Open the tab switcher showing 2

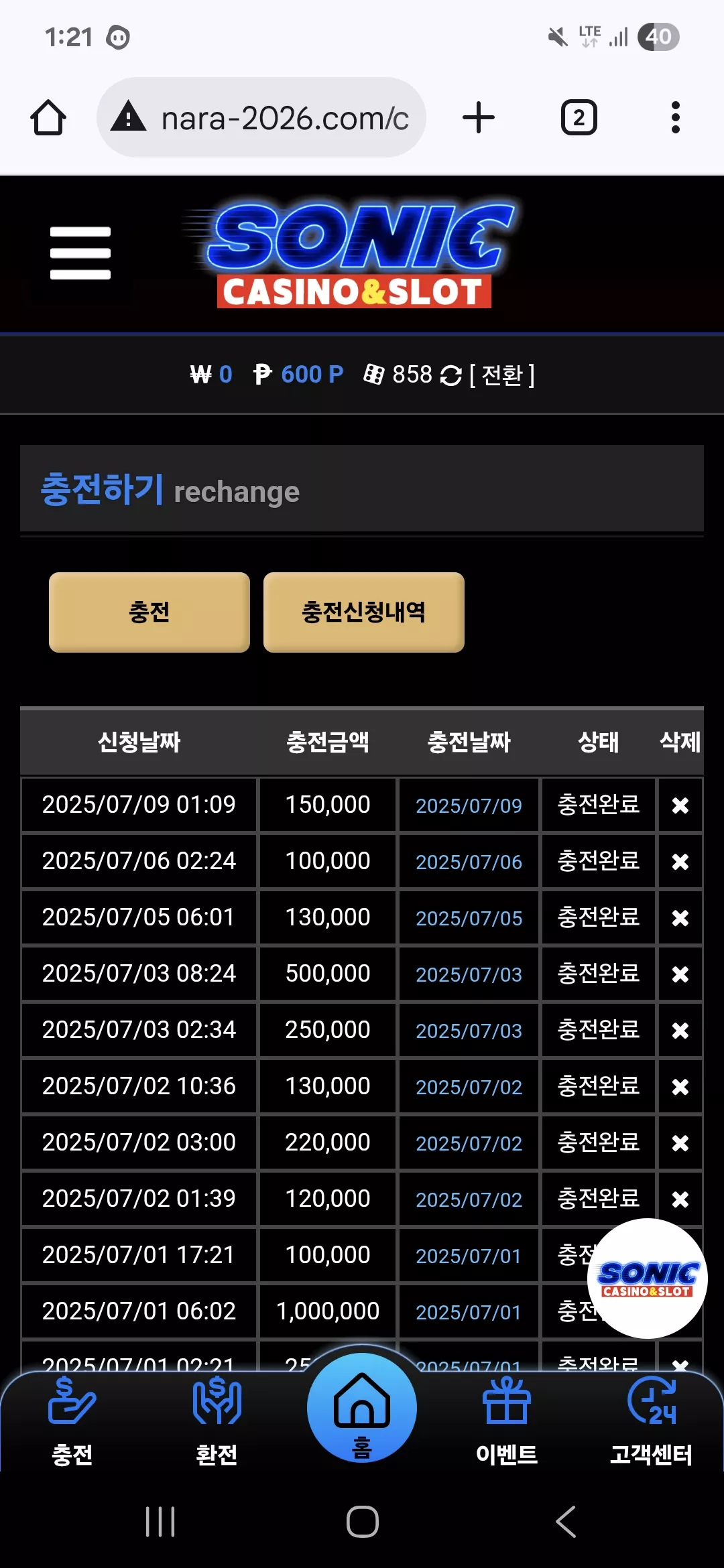tap(579, 118)
